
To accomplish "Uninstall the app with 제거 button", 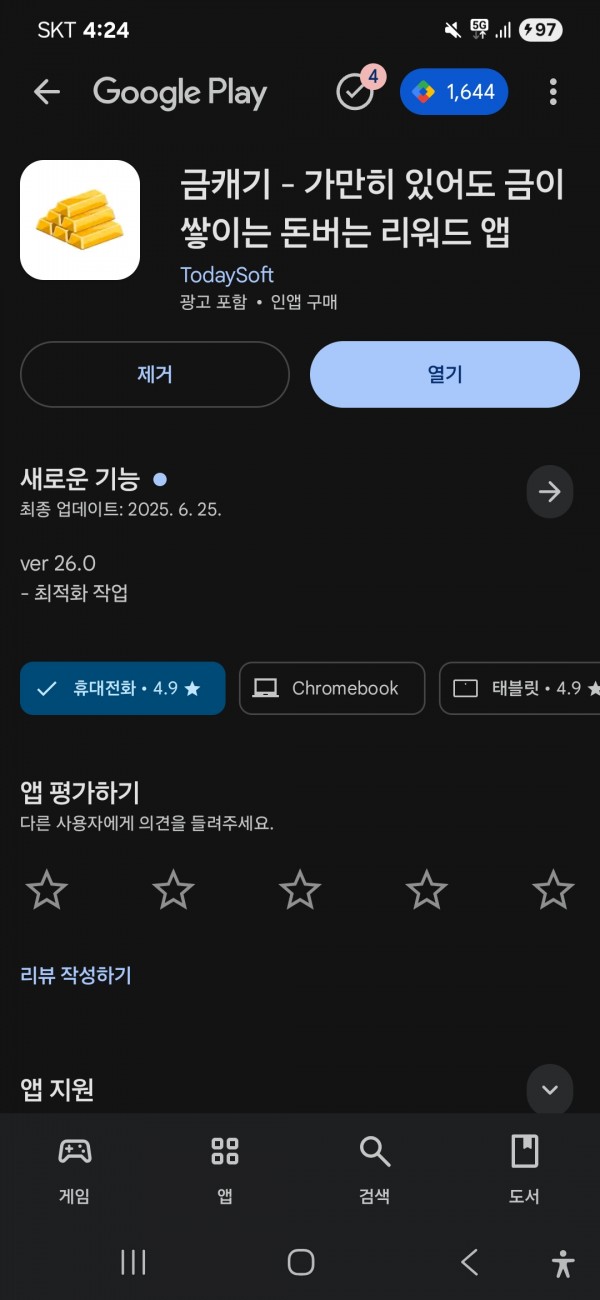I will pos(155,374).
